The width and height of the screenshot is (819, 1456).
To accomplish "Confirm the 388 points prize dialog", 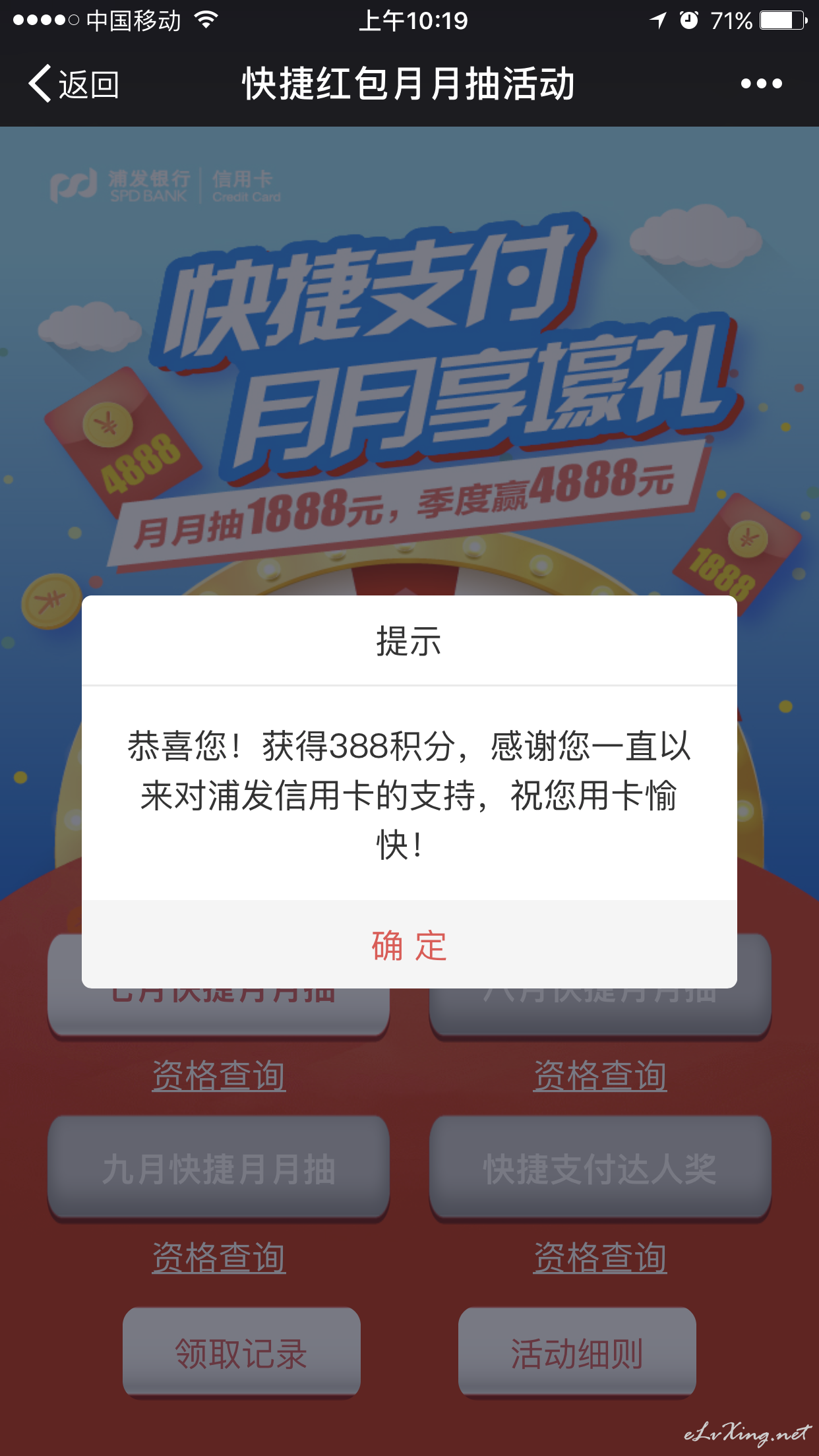I will (409, 944).
